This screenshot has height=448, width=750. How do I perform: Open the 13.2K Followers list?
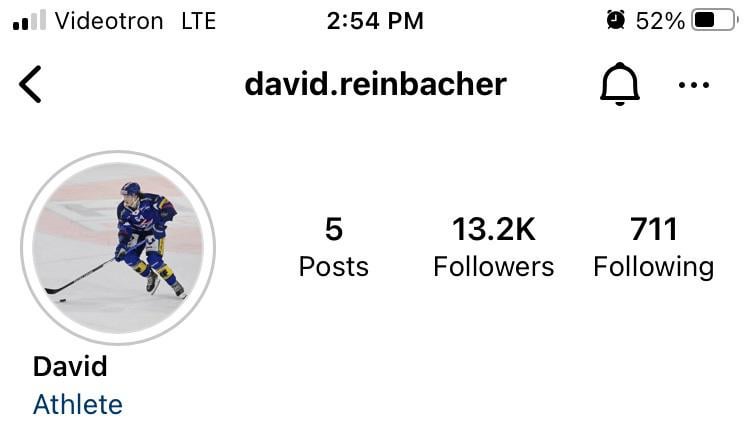(x=493, y=247)
